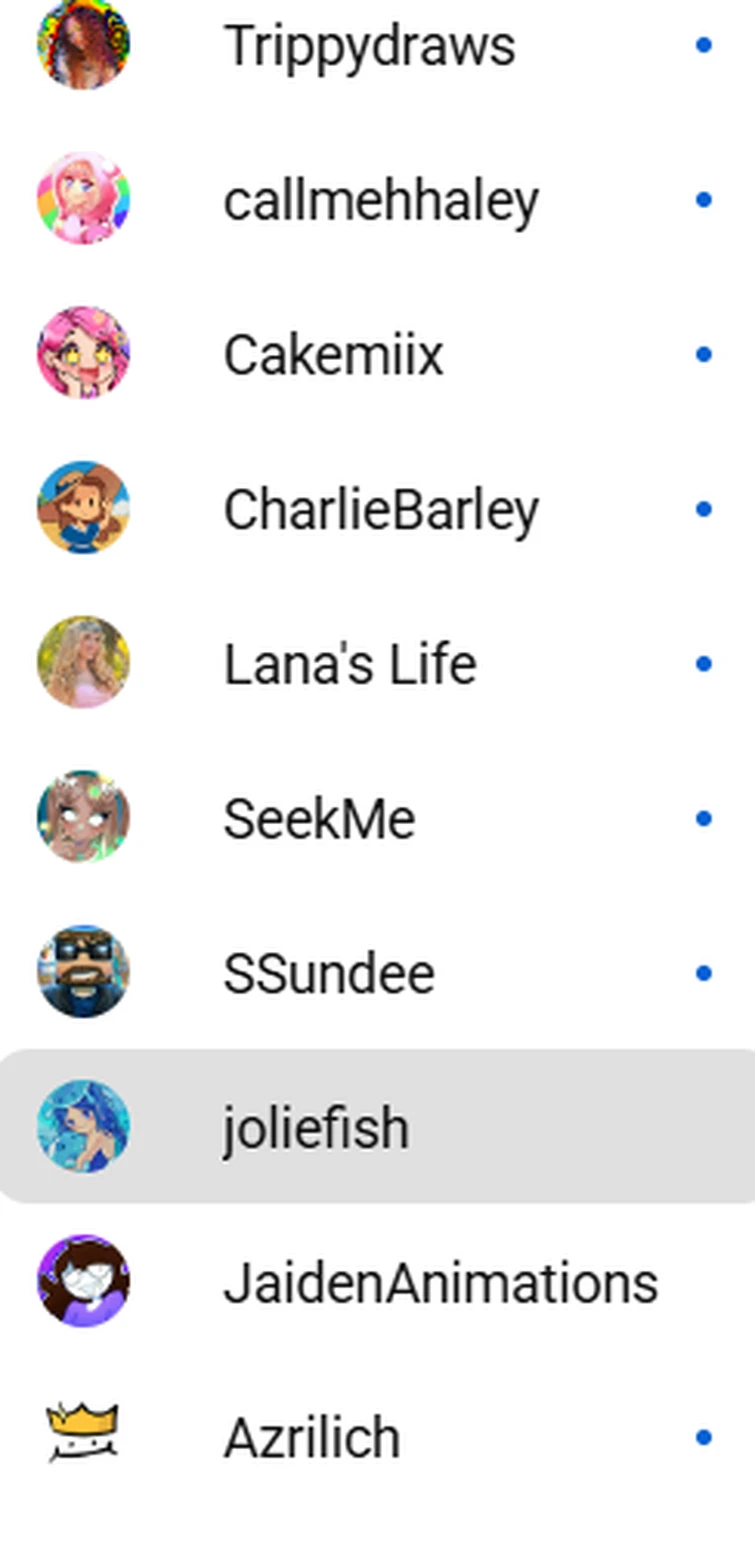Open the JaidenAnimations channel name
Image resolution: width=755 pixels, height=1541 pixels.
443,1281
